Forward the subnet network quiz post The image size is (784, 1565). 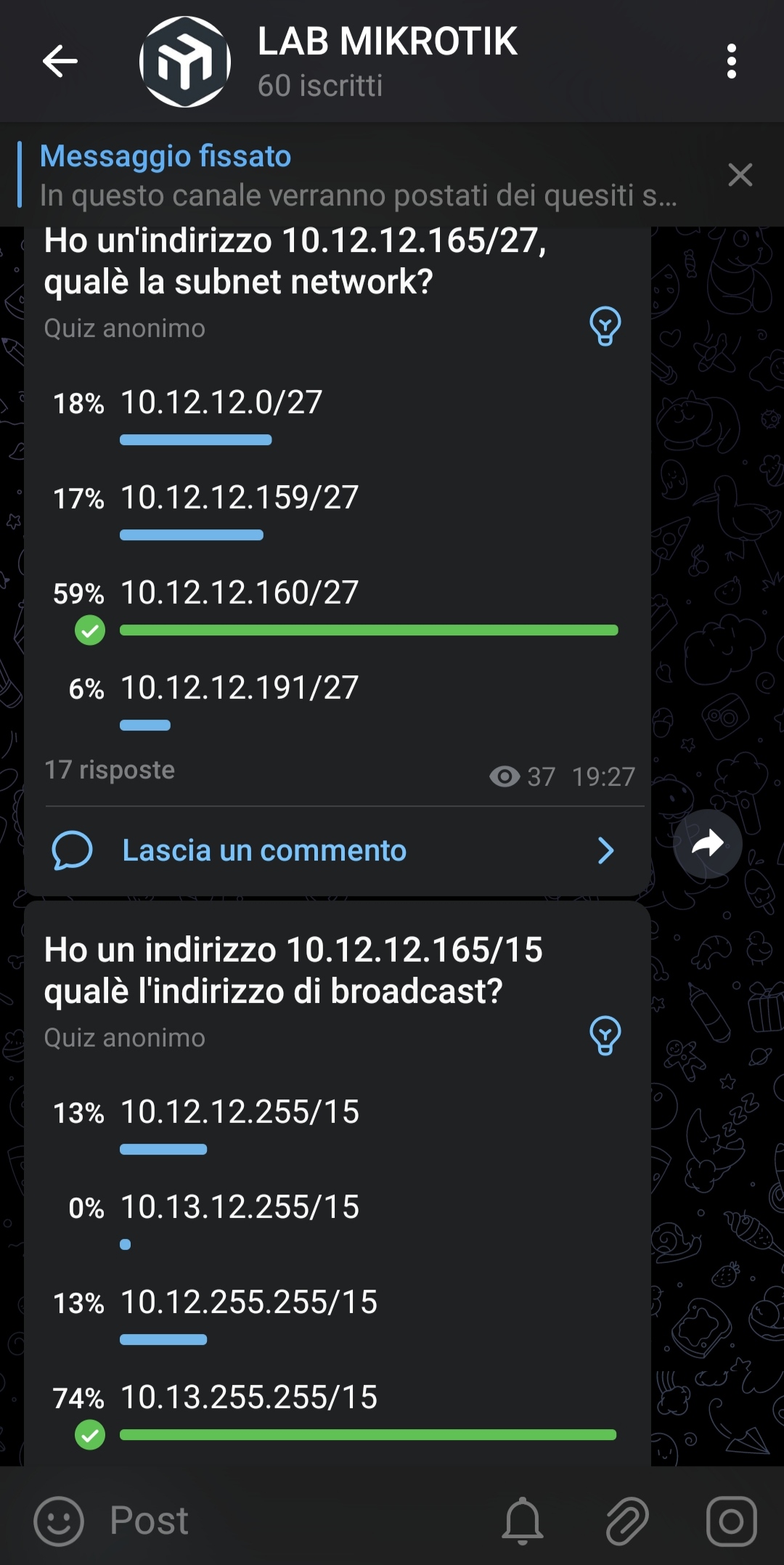click(x=707, y=844)
